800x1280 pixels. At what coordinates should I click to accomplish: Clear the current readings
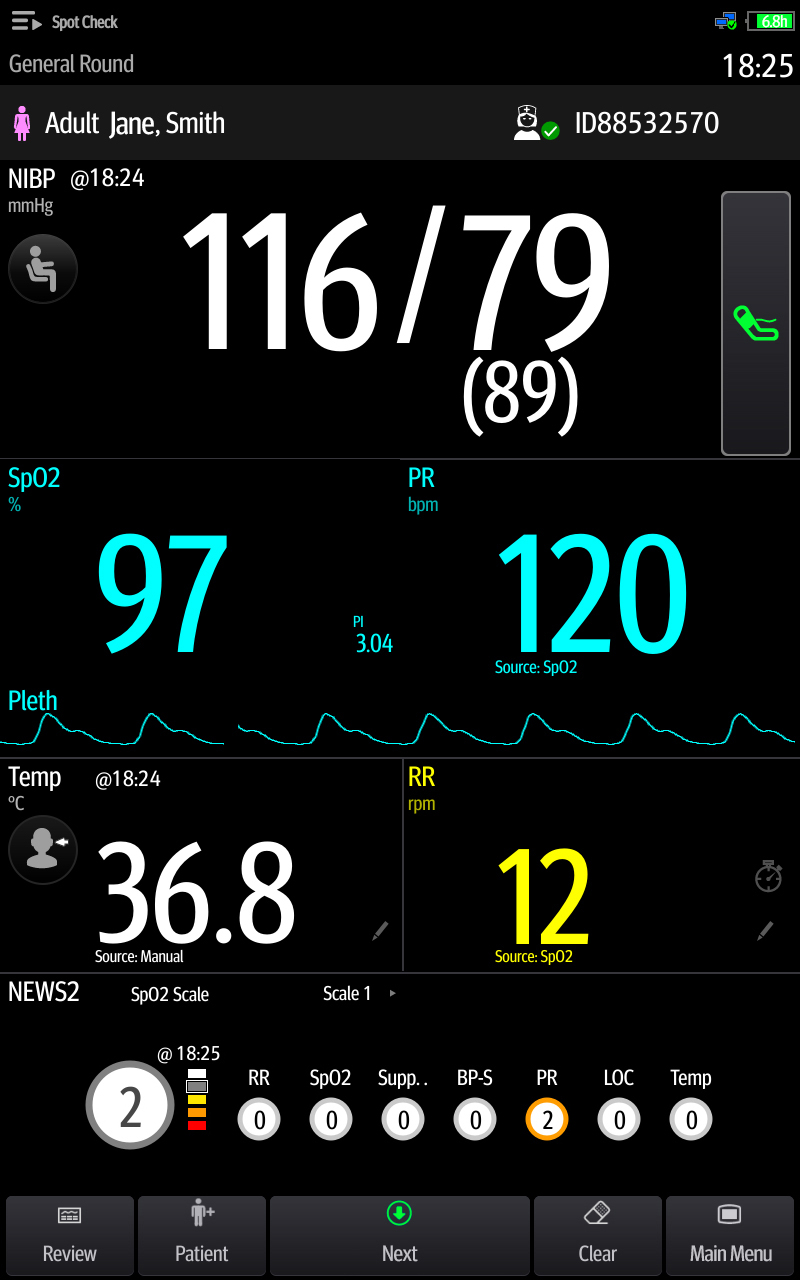597,1236
